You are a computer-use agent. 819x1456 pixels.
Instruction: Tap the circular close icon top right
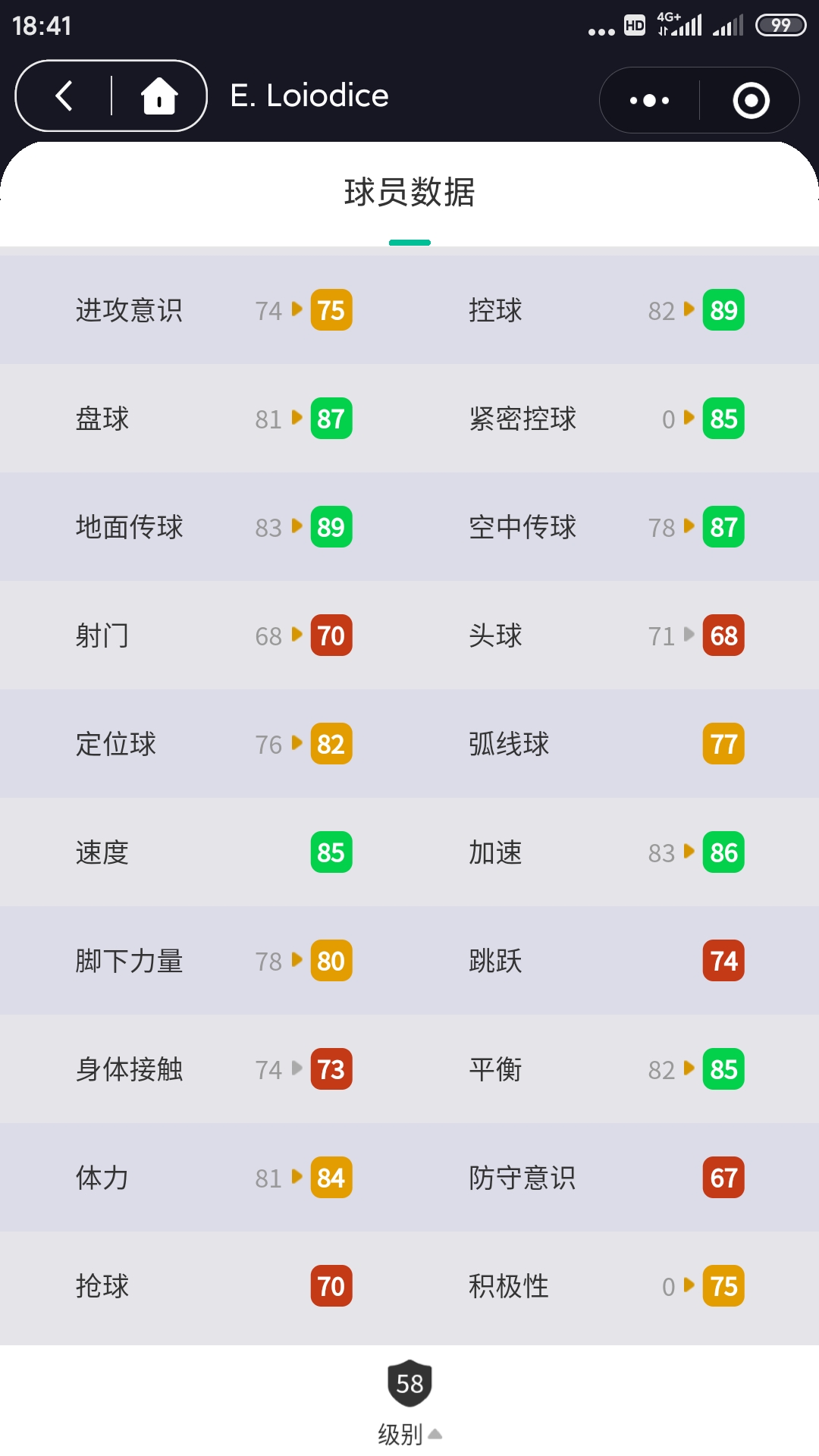(750, 99)
